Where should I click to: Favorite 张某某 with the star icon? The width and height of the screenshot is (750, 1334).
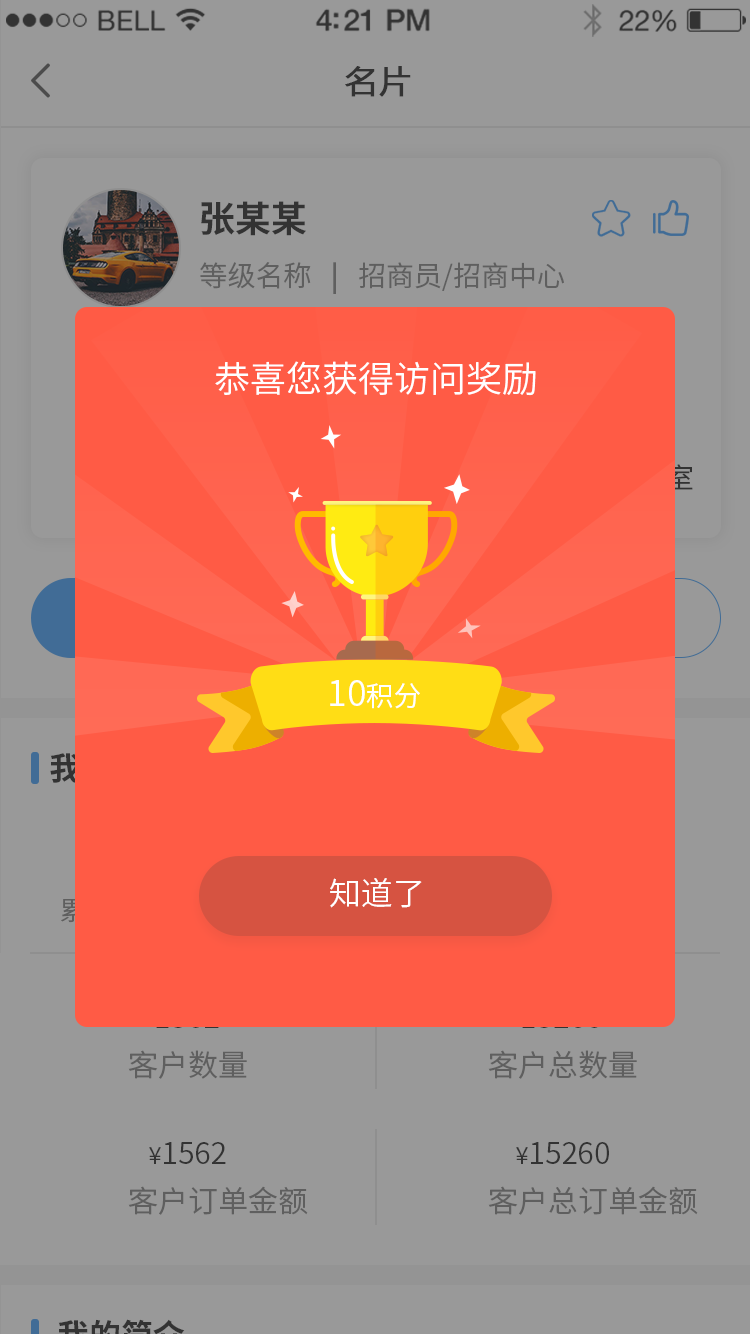coord(610,219)
